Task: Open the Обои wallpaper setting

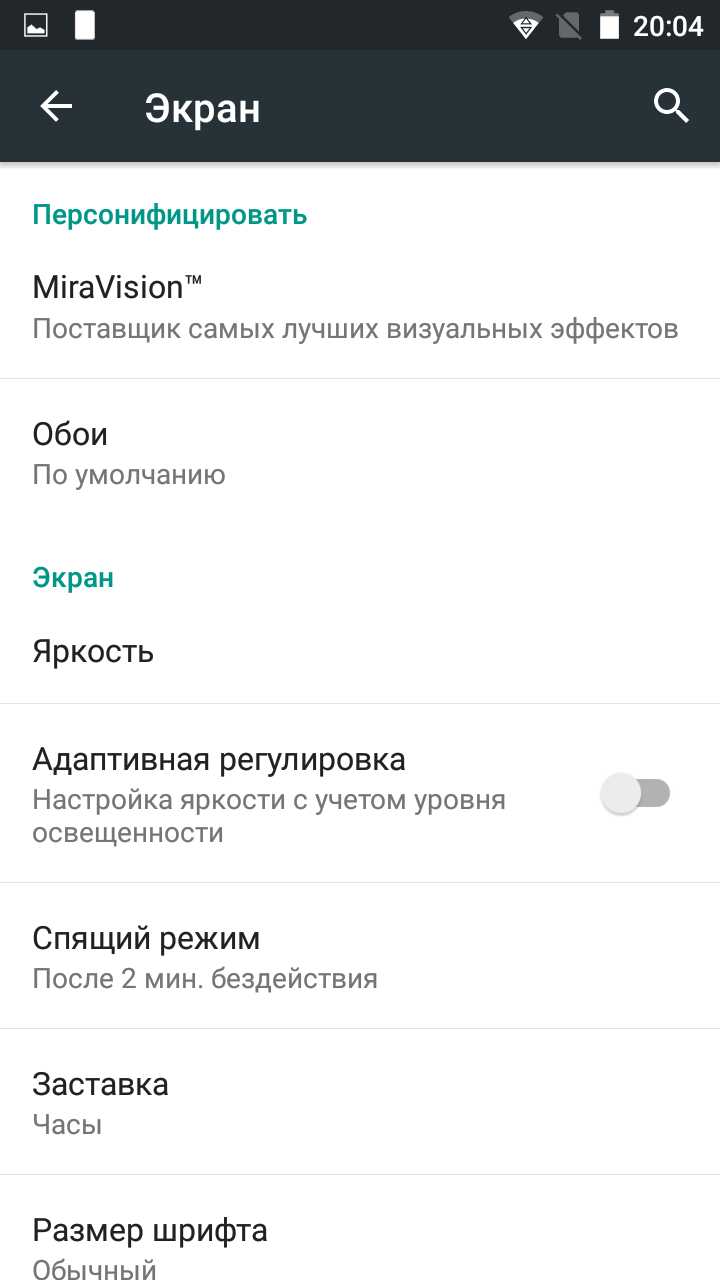Action: (x=360, y=453)
